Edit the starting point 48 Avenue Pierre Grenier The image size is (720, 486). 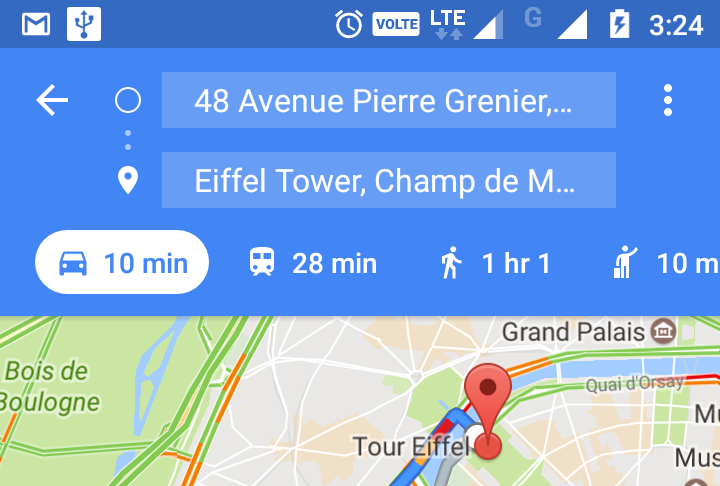tap(388, 100)
